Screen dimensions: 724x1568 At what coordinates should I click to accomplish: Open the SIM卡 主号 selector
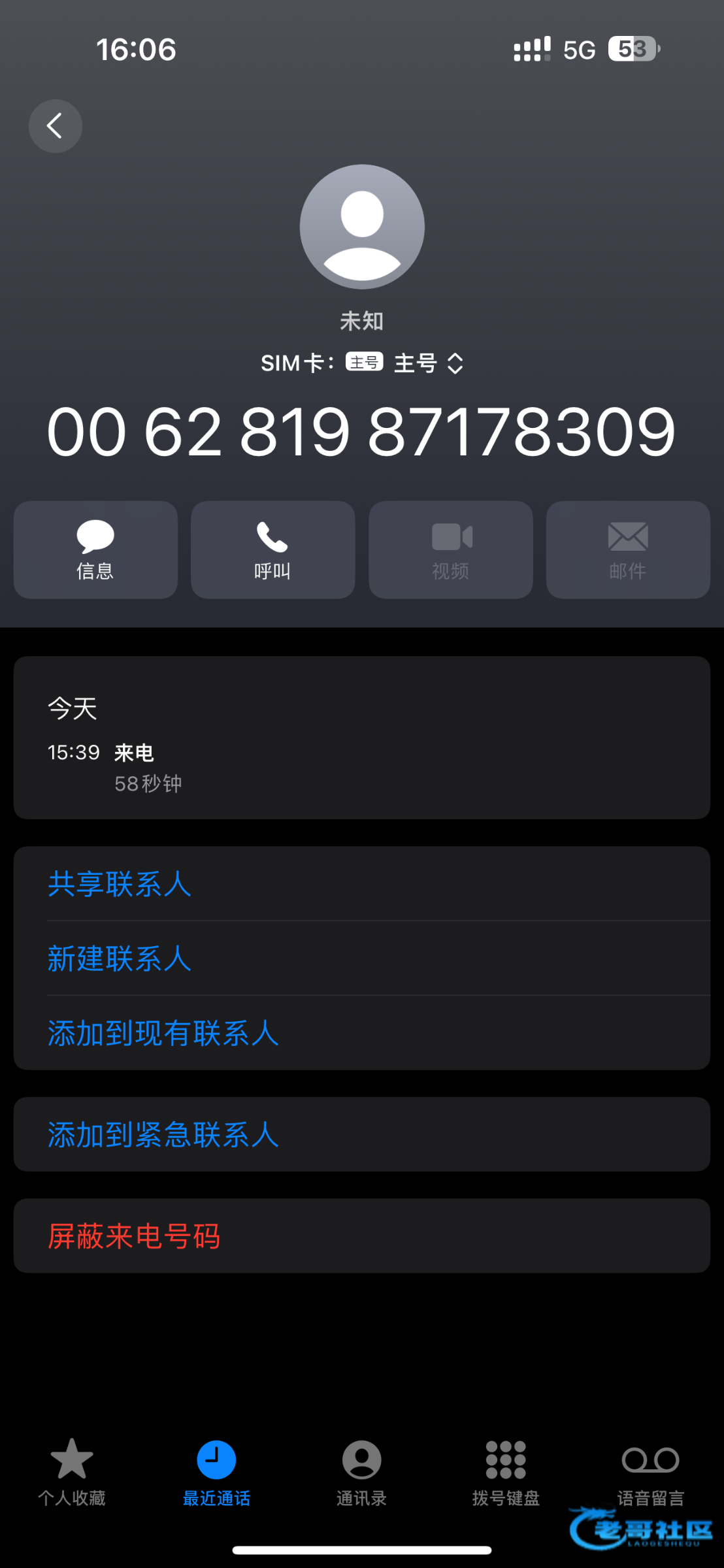click(x=428, y=363)
